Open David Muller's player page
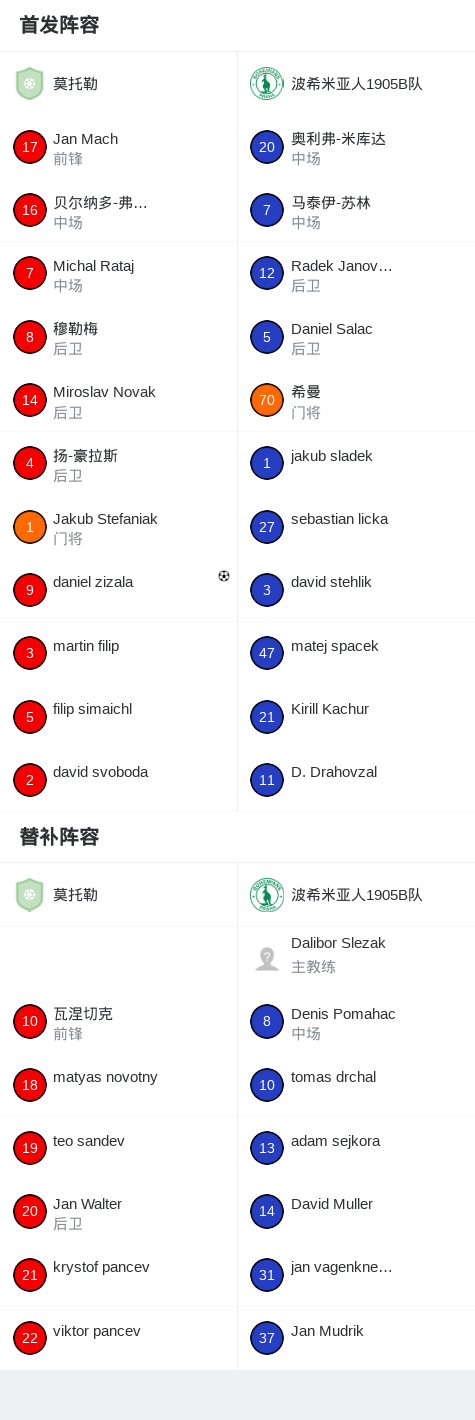 tap(356, 1212)
